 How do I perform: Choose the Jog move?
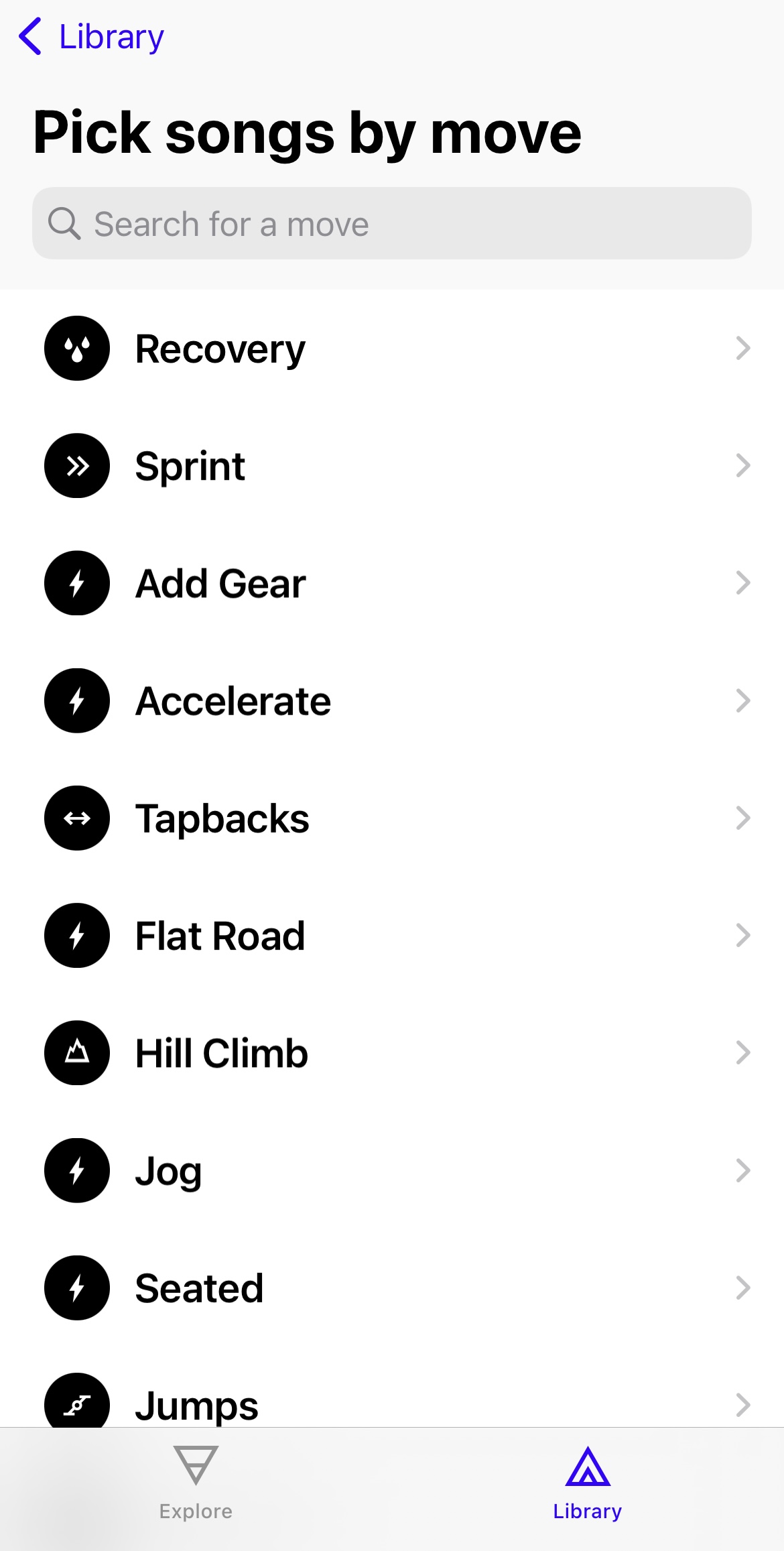(392, 1170)
